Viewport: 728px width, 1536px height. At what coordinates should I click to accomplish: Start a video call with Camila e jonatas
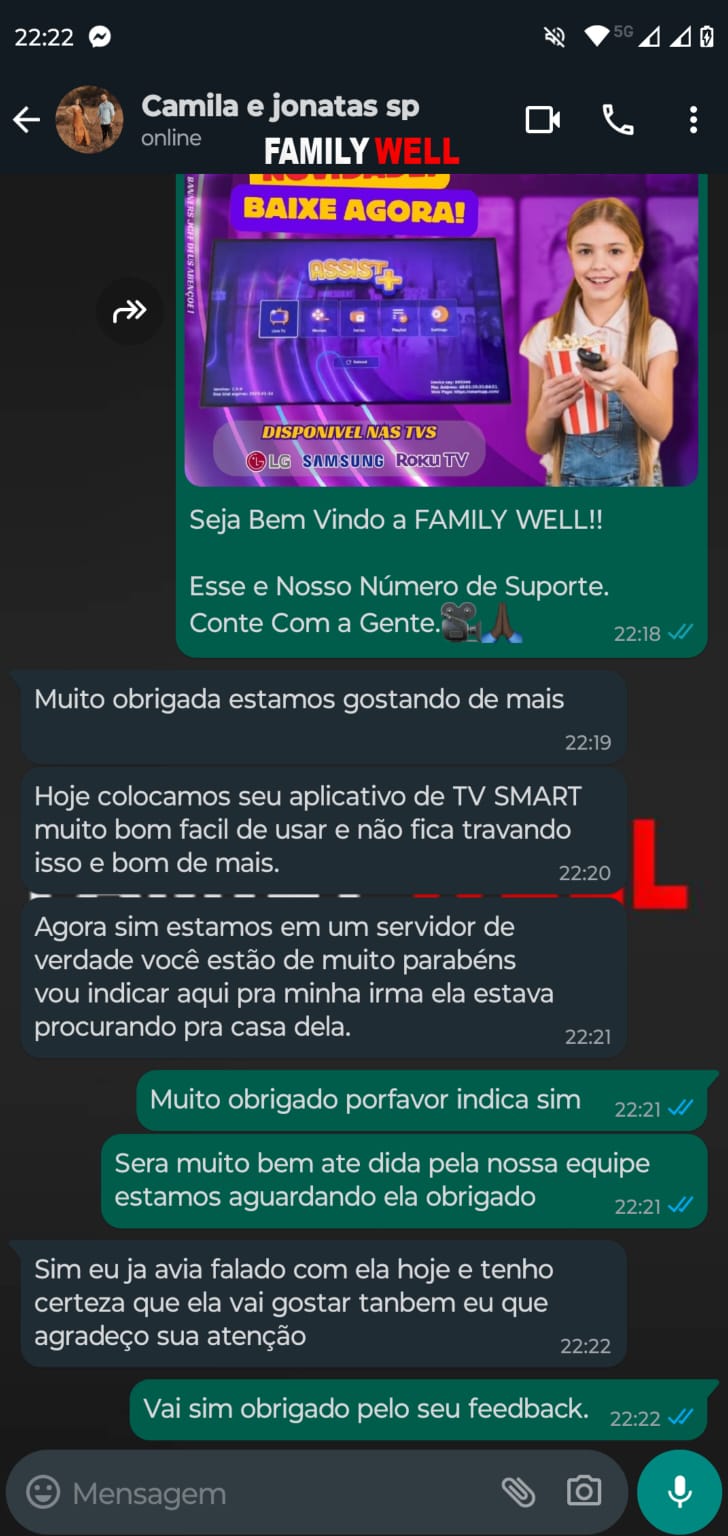click(x=543, y=120)
